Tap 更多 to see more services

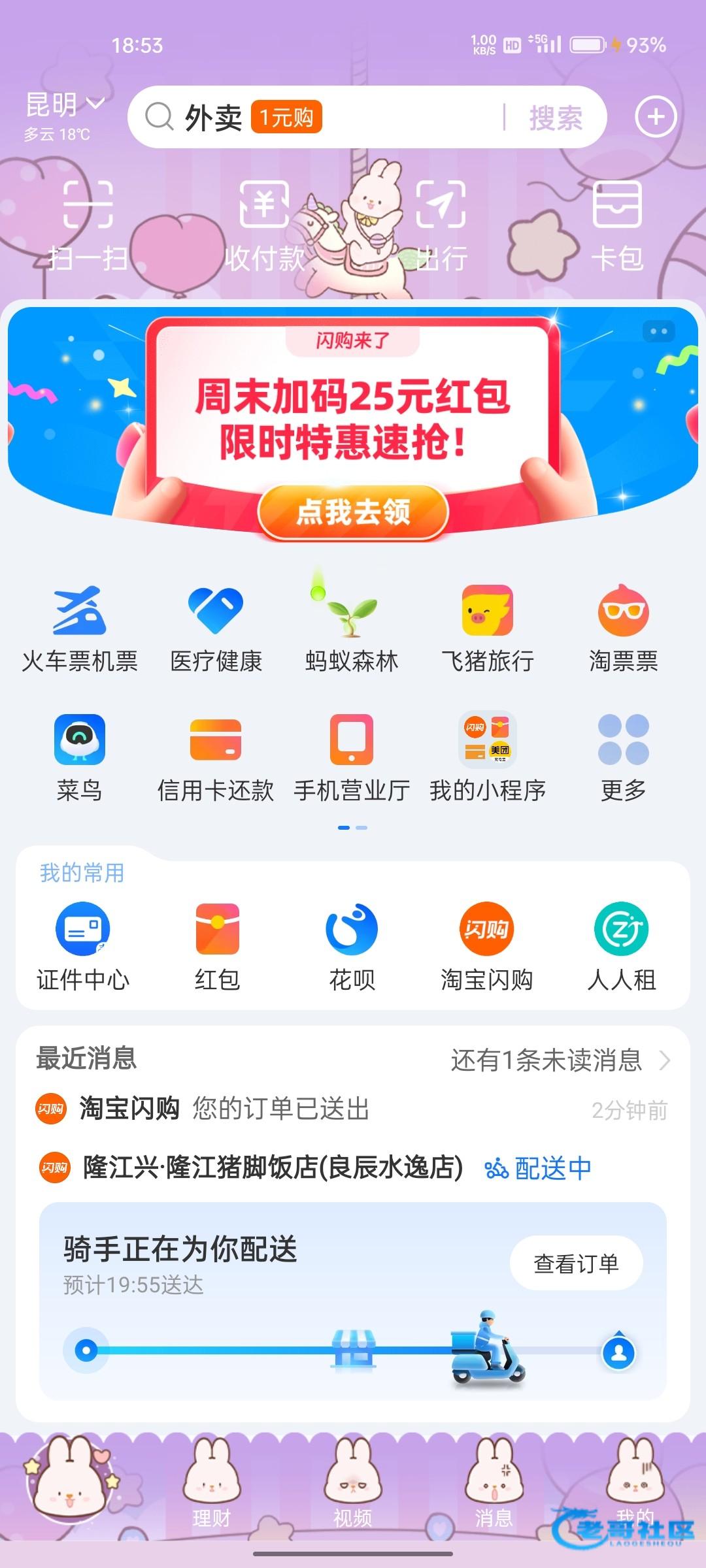tap(623, 758)
